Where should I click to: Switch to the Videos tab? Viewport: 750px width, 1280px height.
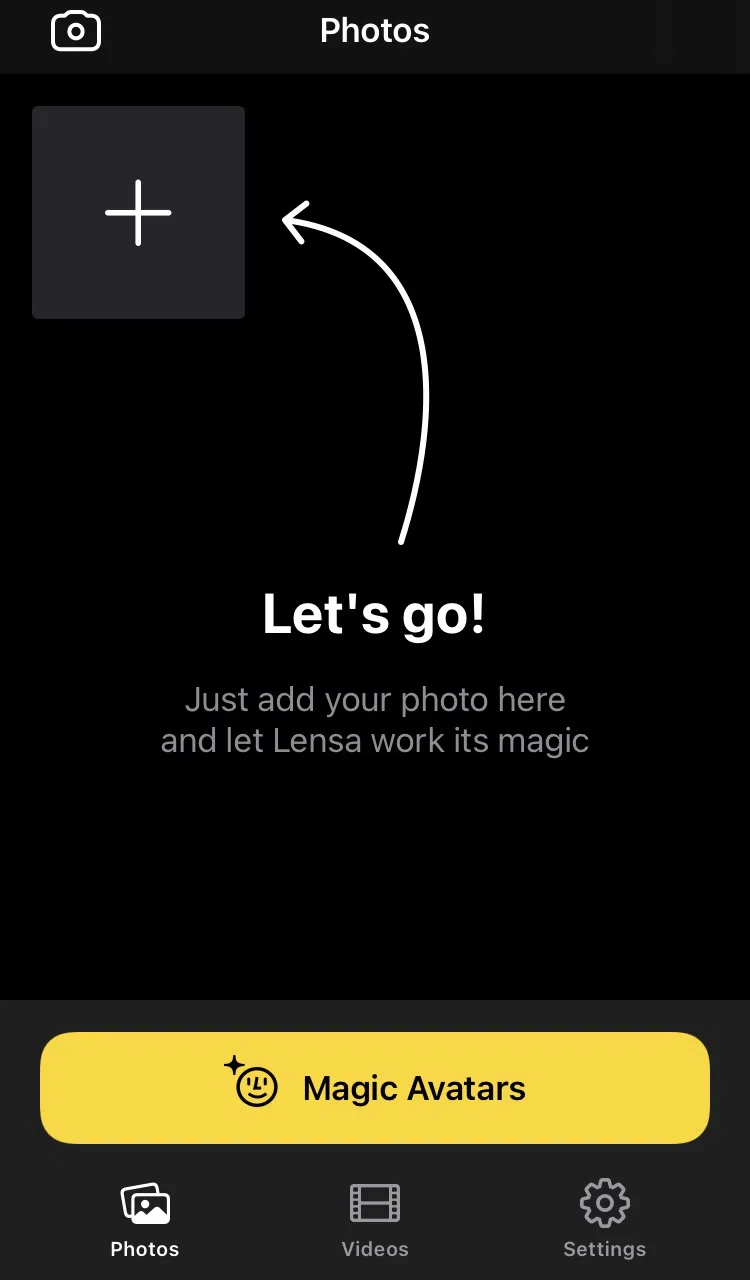click(x=375, y=1218)
